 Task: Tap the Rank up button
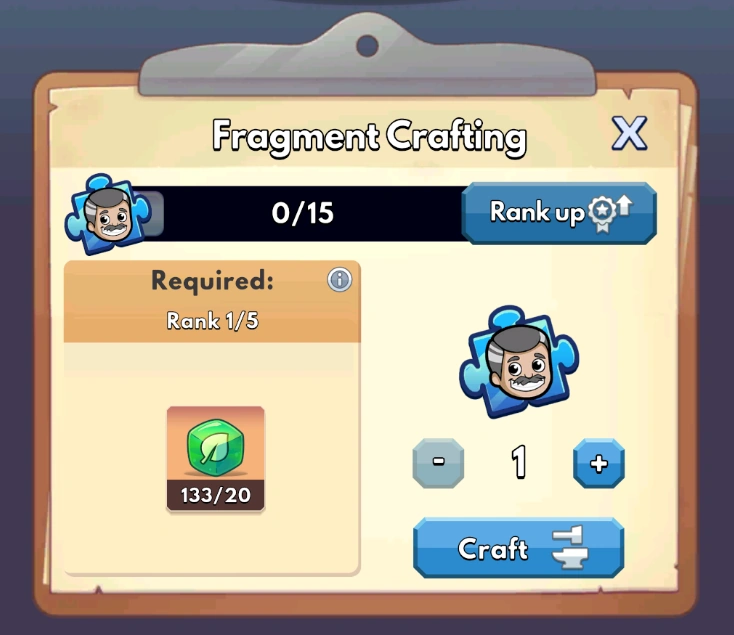point(558,212)
